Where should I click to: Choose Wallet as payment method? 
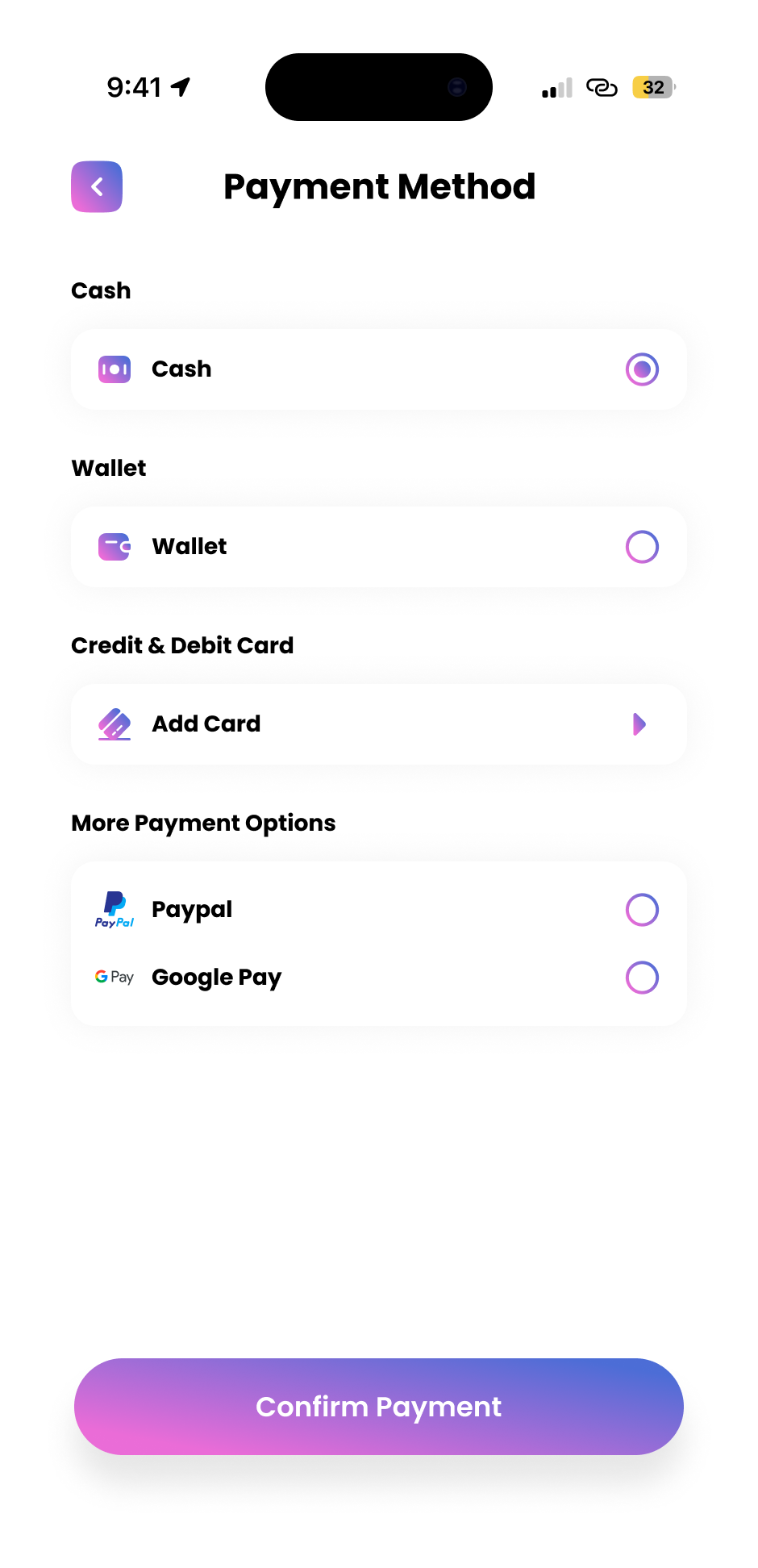tap(642, 547)
